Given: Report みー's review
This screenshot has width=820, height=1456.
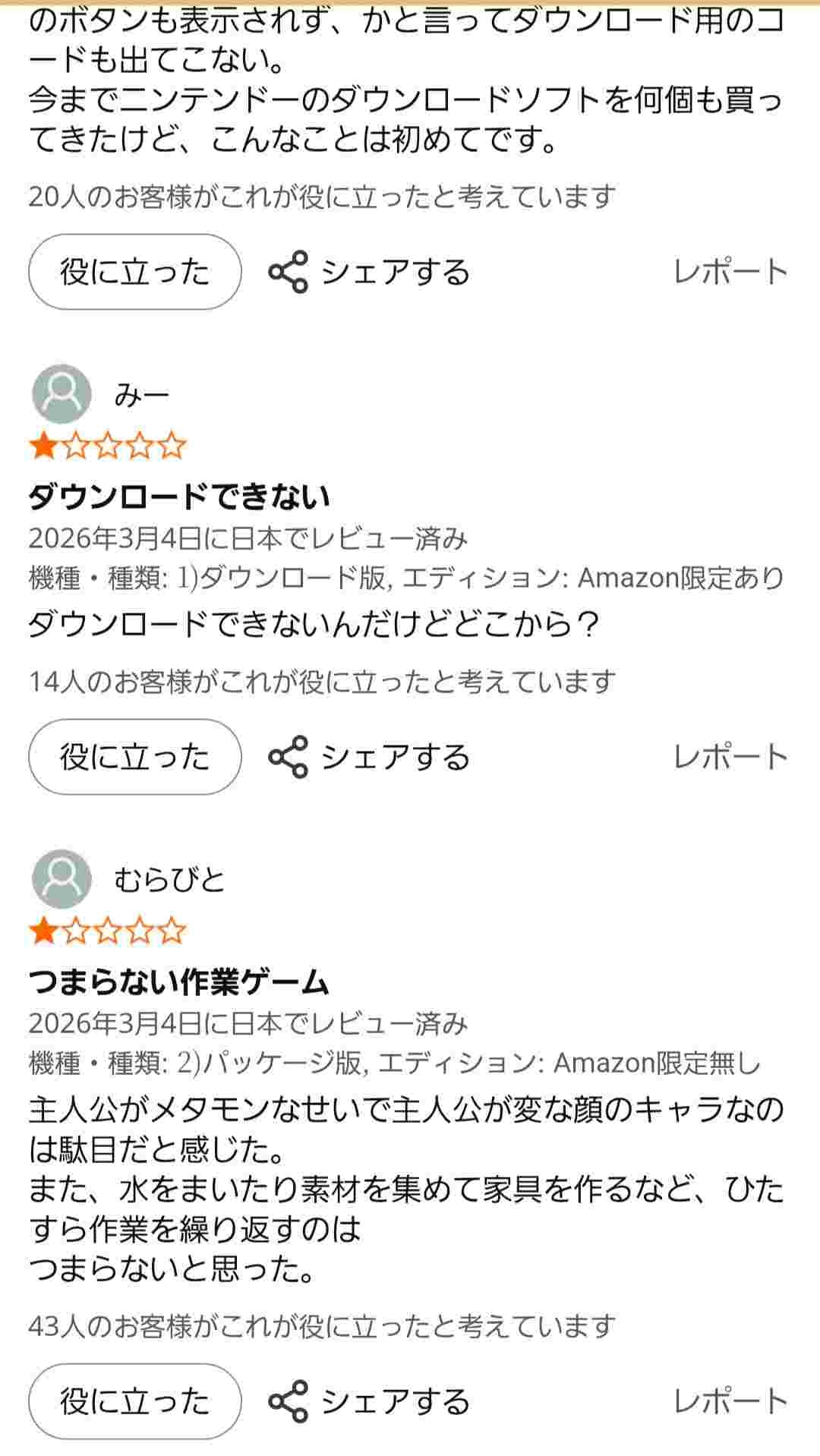Looking at the screenshot, I should (x=730, y=757).
